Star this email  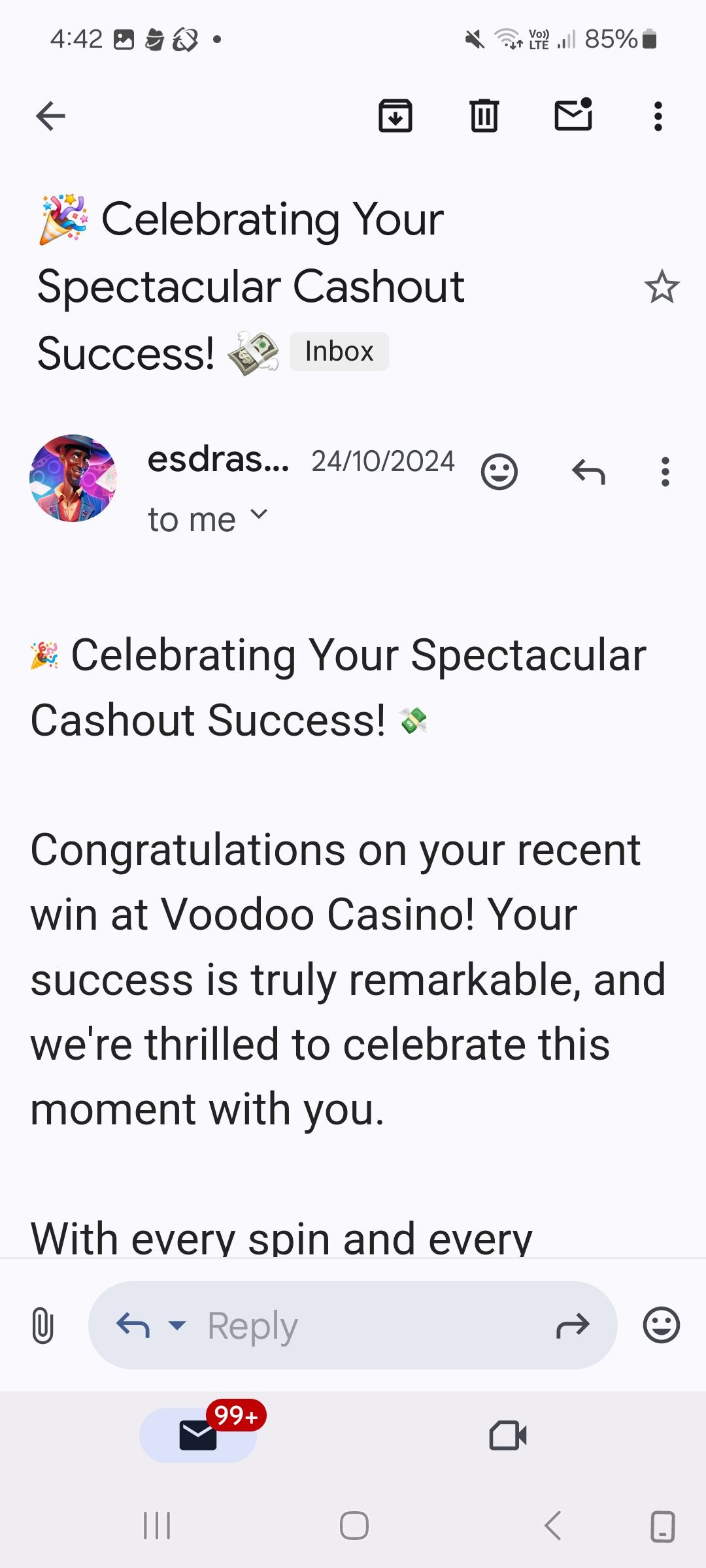(x=662, y=287)
